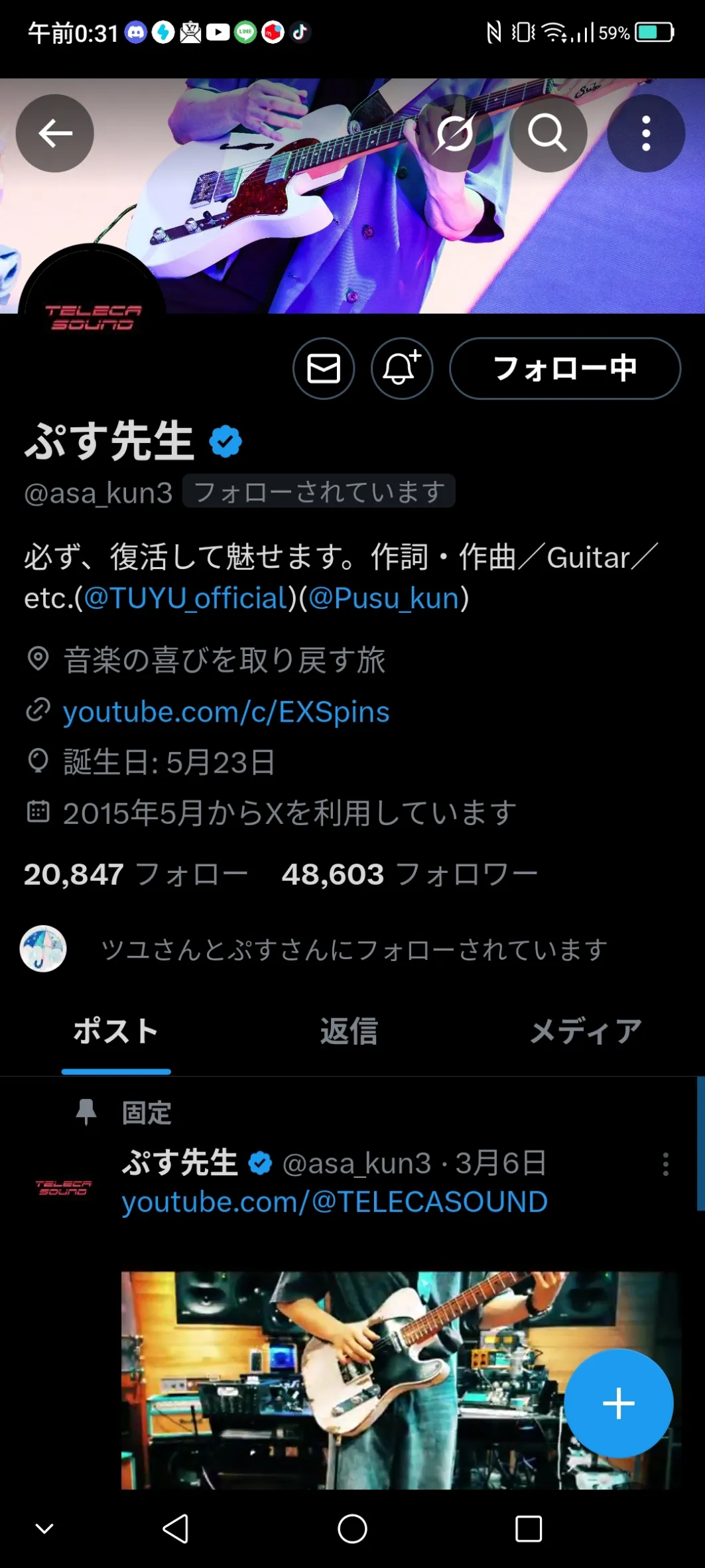Switch to the メディア tab
Screen dimensions: 705x1568
click(x=586, y=1031)
